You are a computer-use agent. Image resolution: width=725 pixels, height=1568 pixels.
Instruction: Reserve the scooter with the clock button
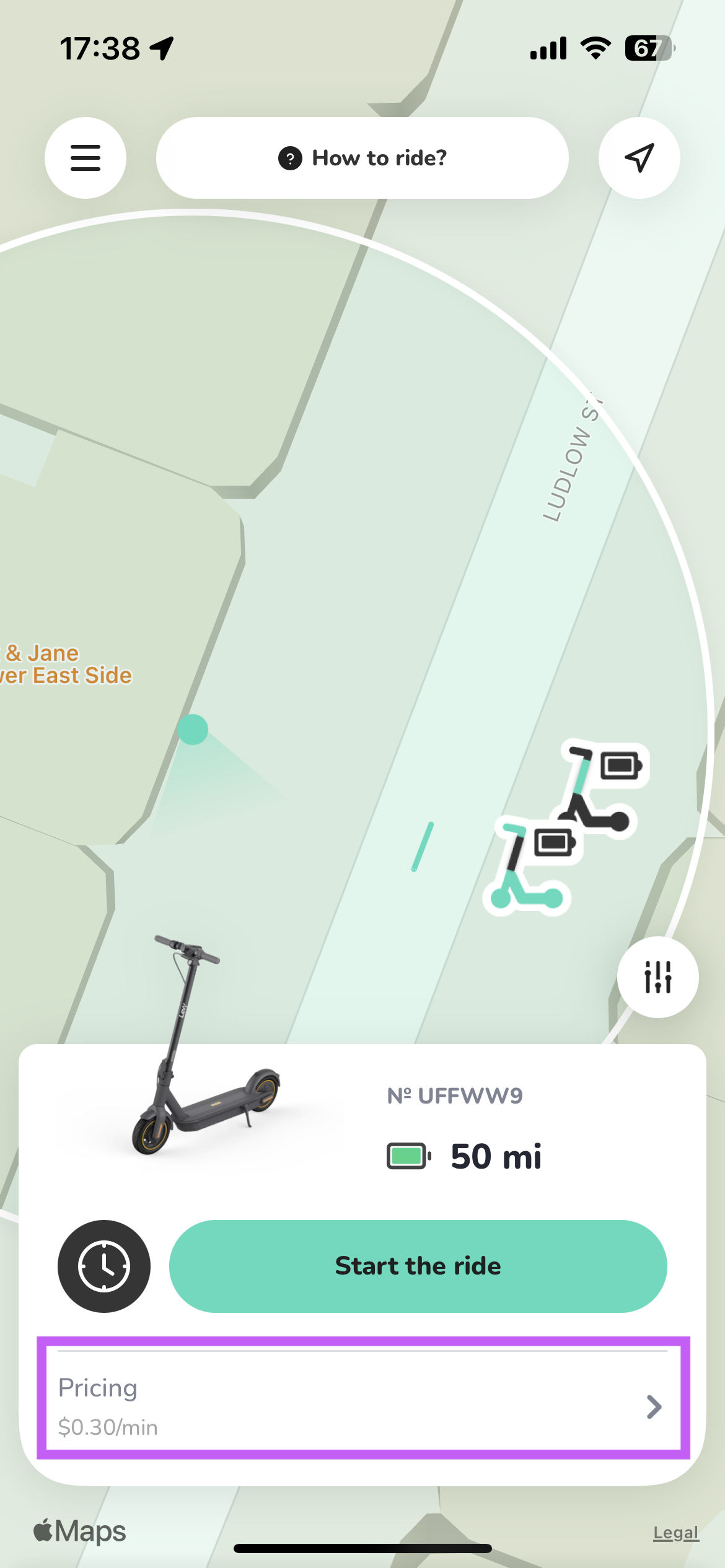(x=104, y=1266)
